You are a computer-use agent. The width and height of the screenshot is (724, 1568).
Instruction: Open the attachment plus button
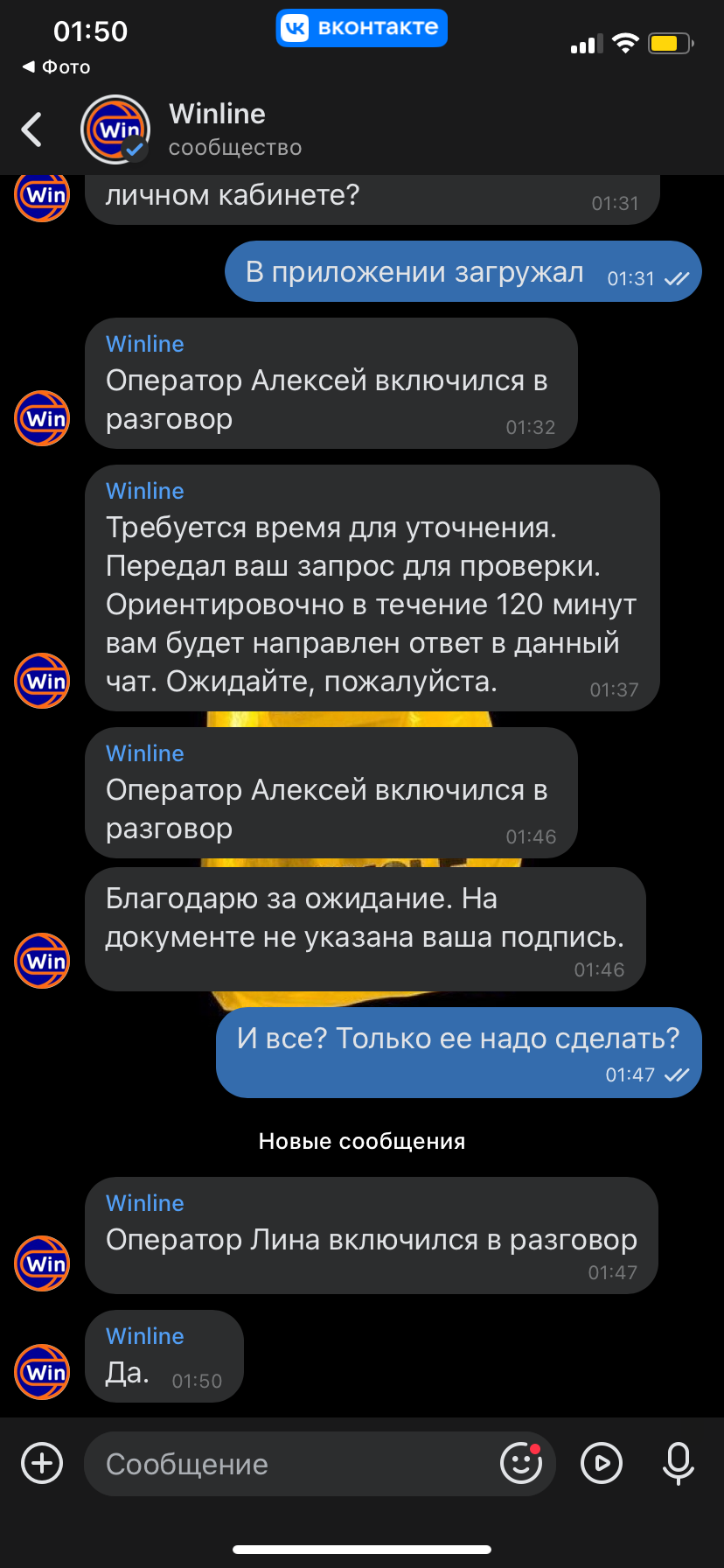click(x=42, y=1463)
